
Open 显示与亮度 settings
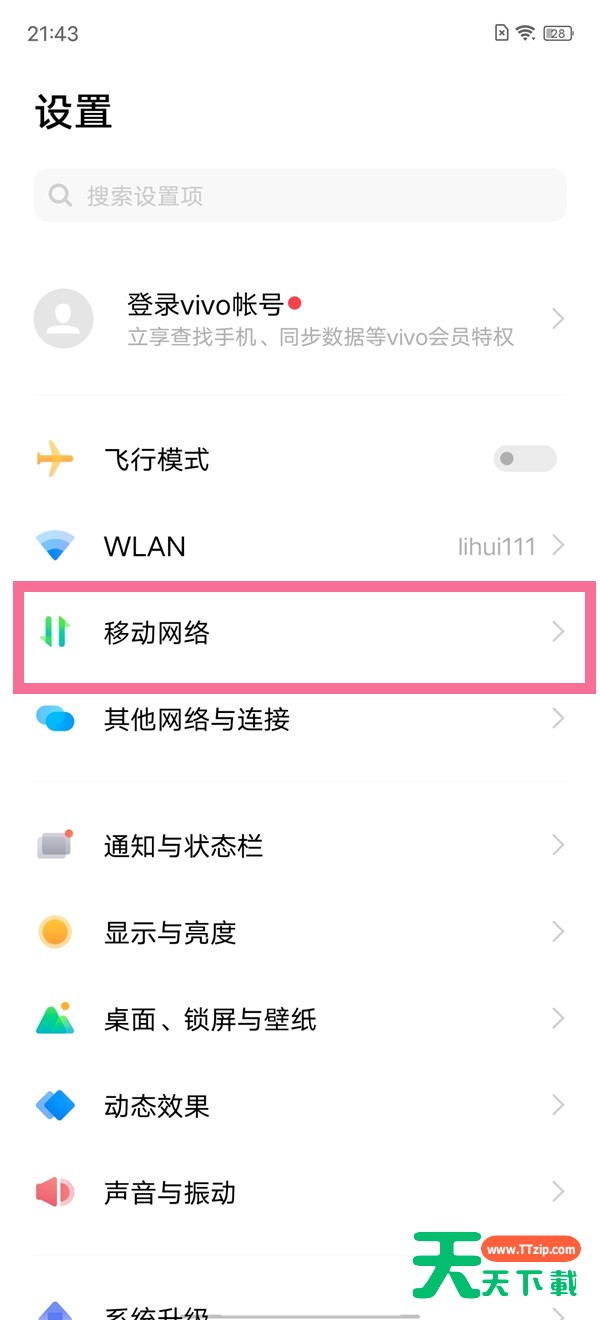[x=300, y=932]
